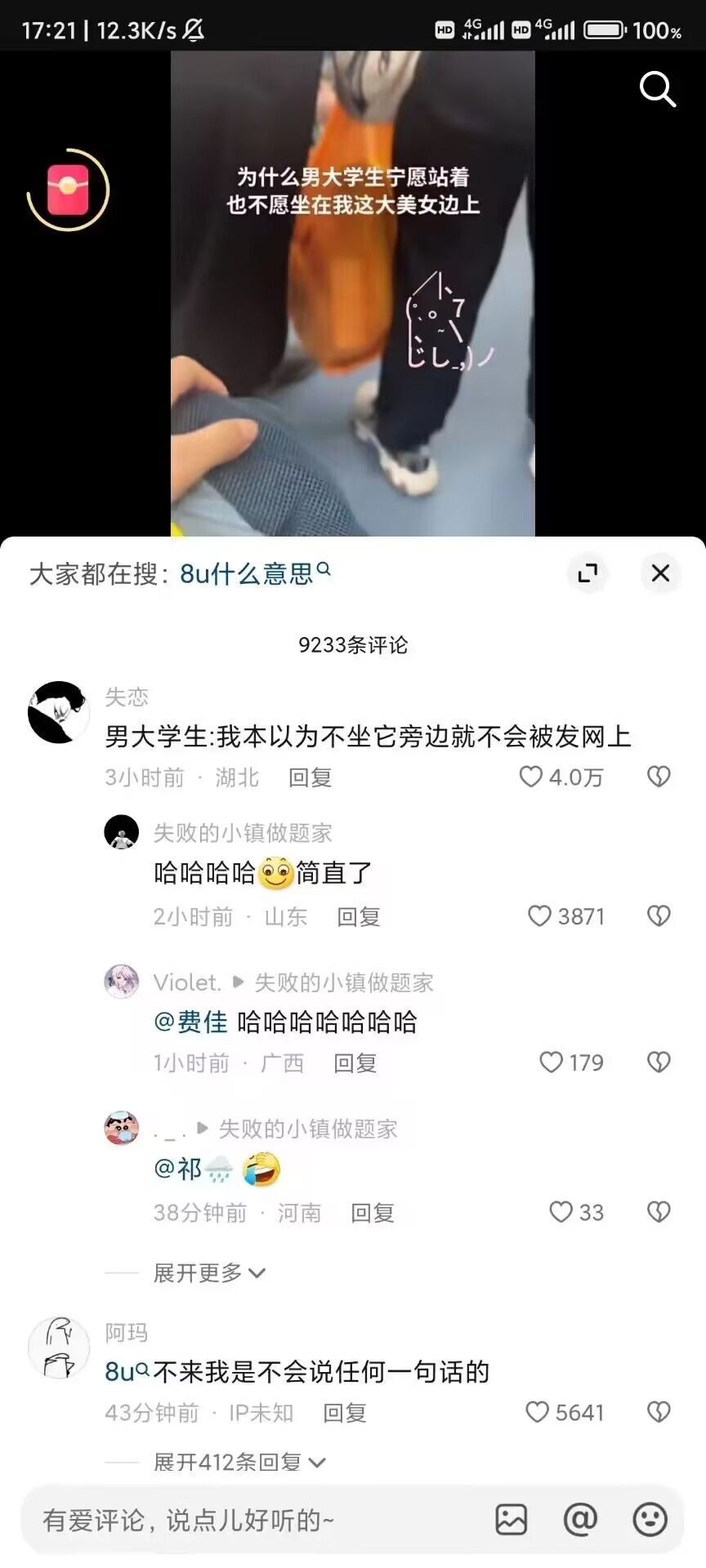This screenshot has width=706, height=1568.
Task: Like the 哈哈哈哈简直了 reply
Action: (x=539, y=916)
